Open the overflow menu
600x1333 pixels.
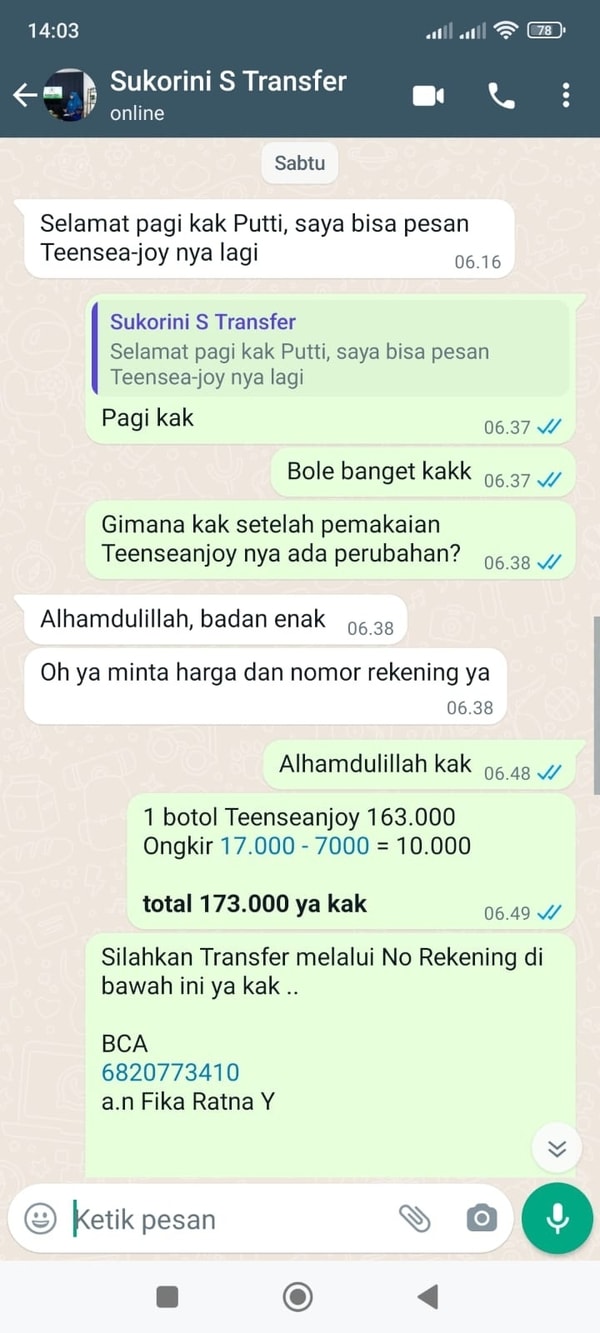point(566,95)
